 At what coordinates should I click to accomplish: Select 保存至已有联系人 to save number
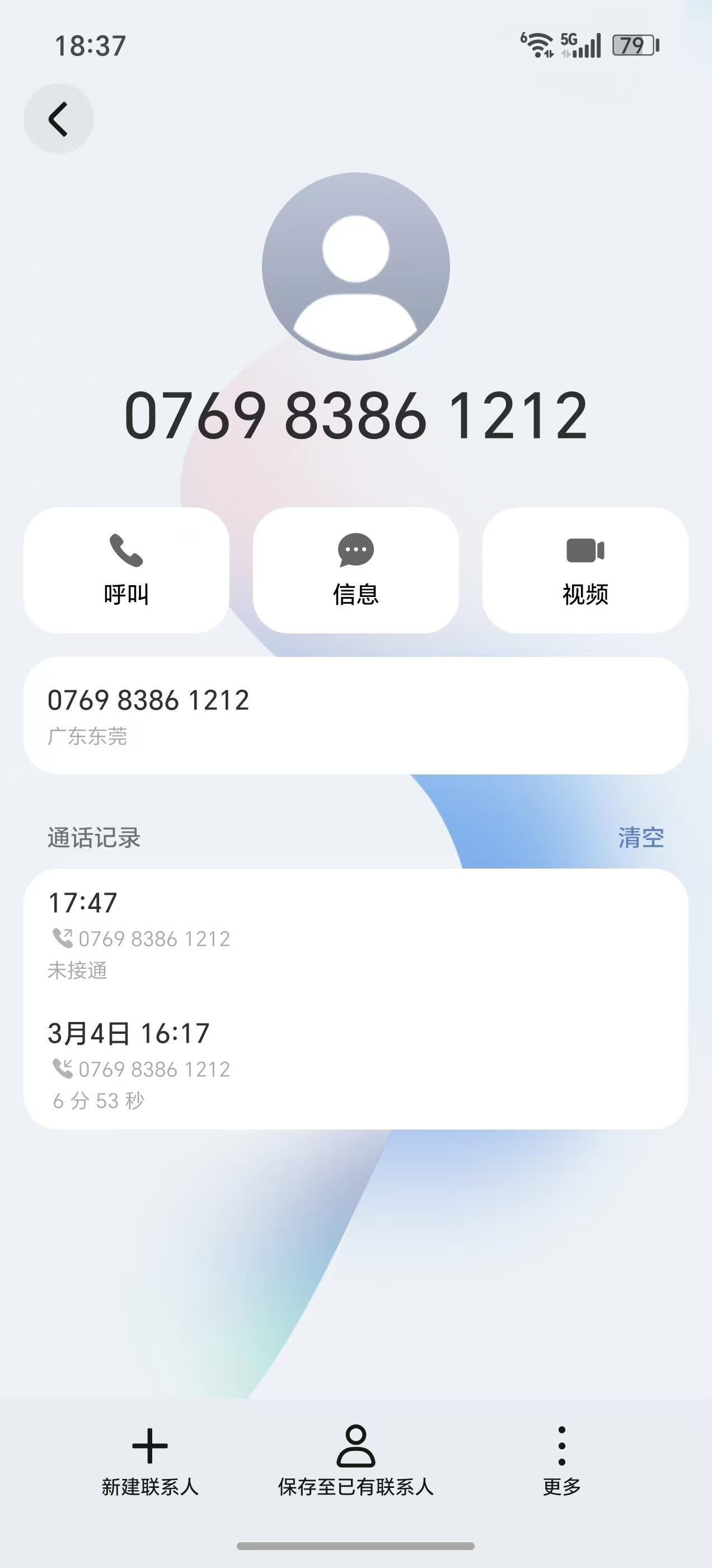click(355, 1461)
